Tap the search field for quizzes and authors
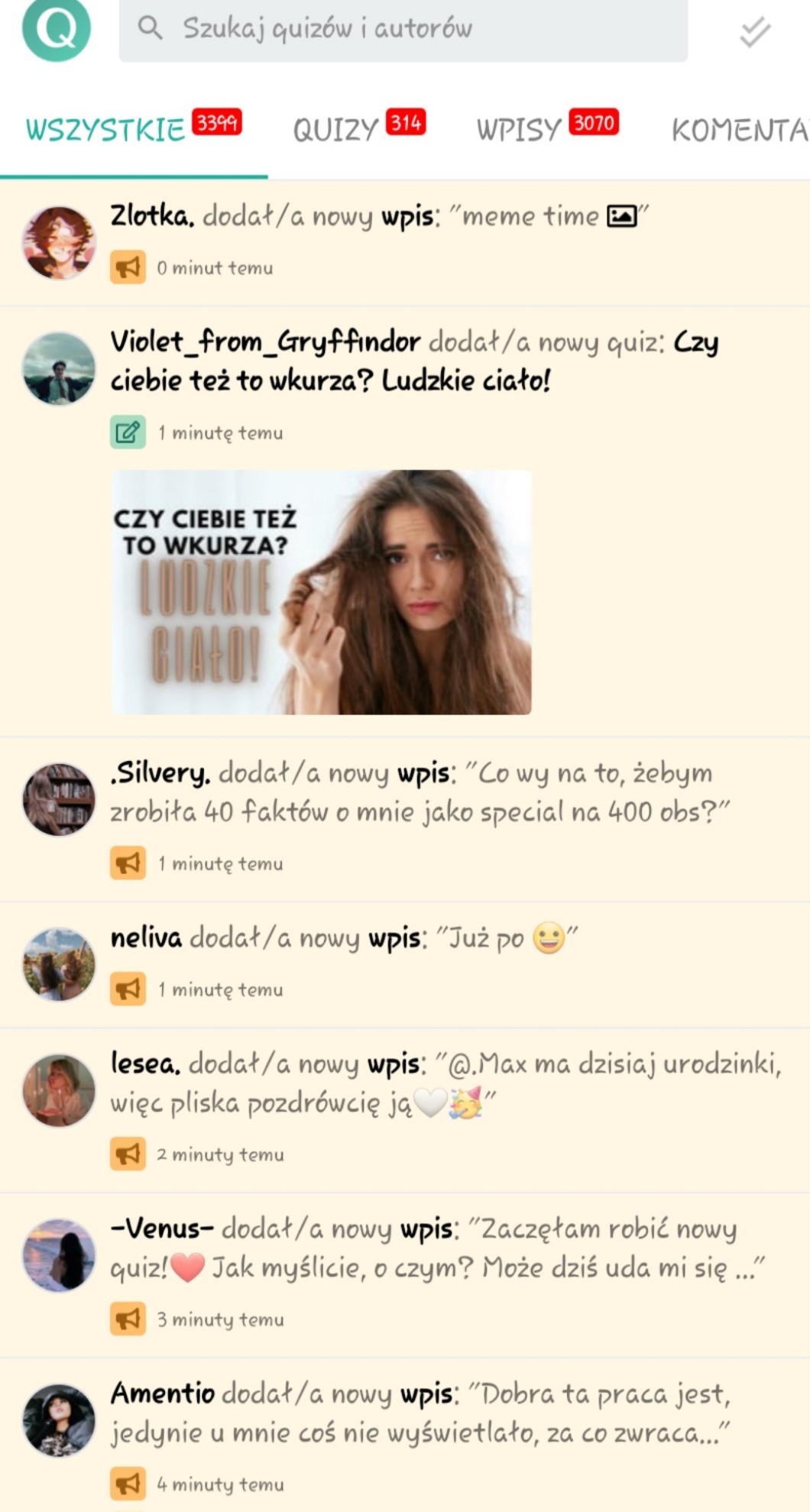This screenshot has width=810, height=1512. click(403, 29)
